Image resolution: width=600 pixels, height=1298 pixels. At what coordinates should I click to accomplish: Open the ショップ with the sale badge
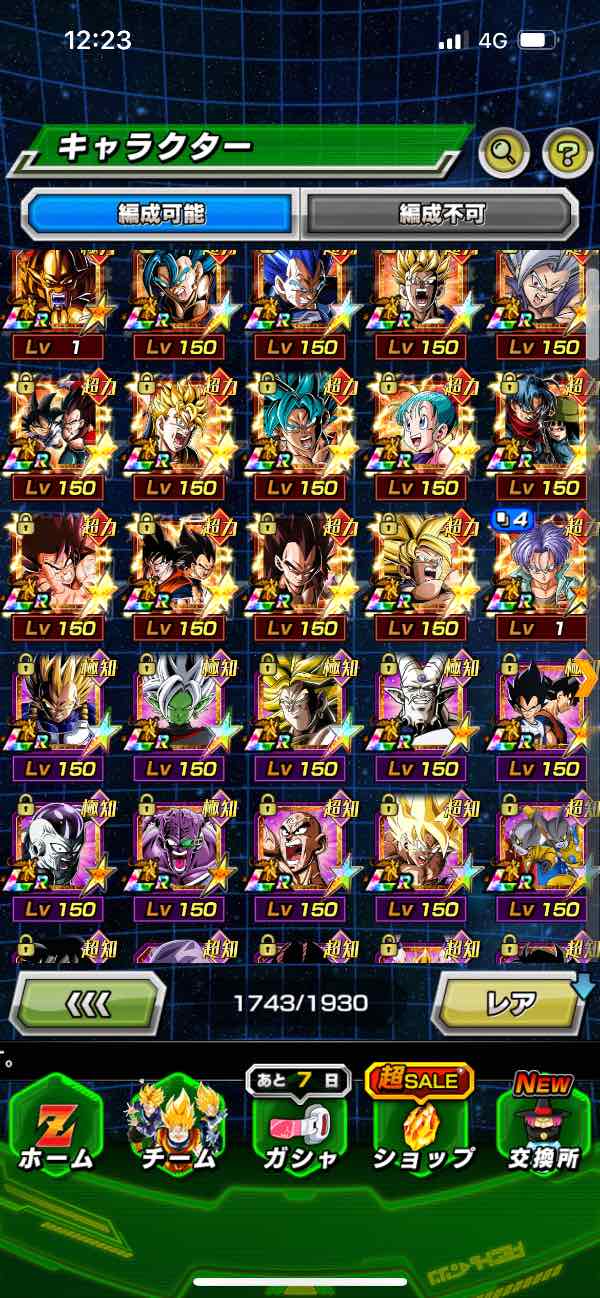(x=422, y=1125)
